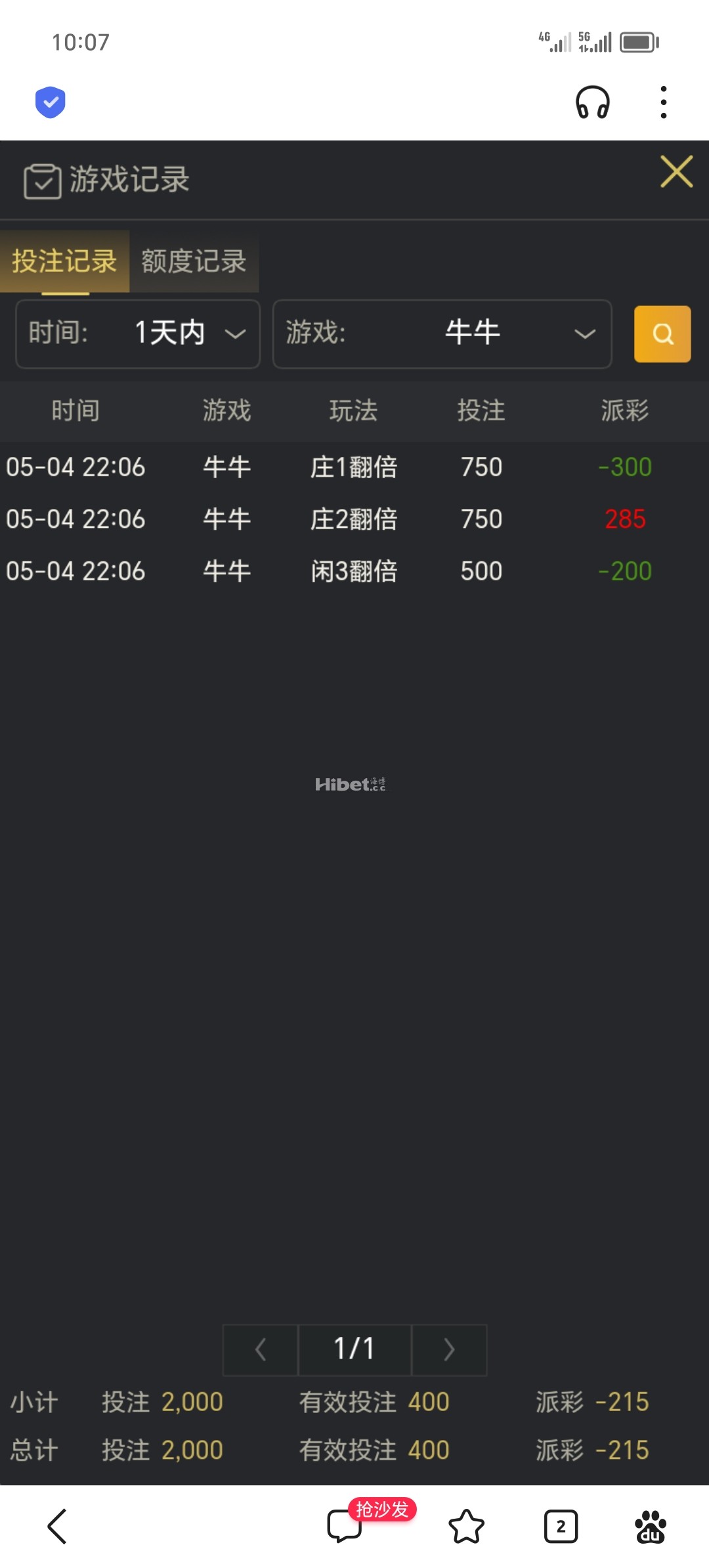Select the 投注记录 tab

pyautogui.click(x=64, y=261)
